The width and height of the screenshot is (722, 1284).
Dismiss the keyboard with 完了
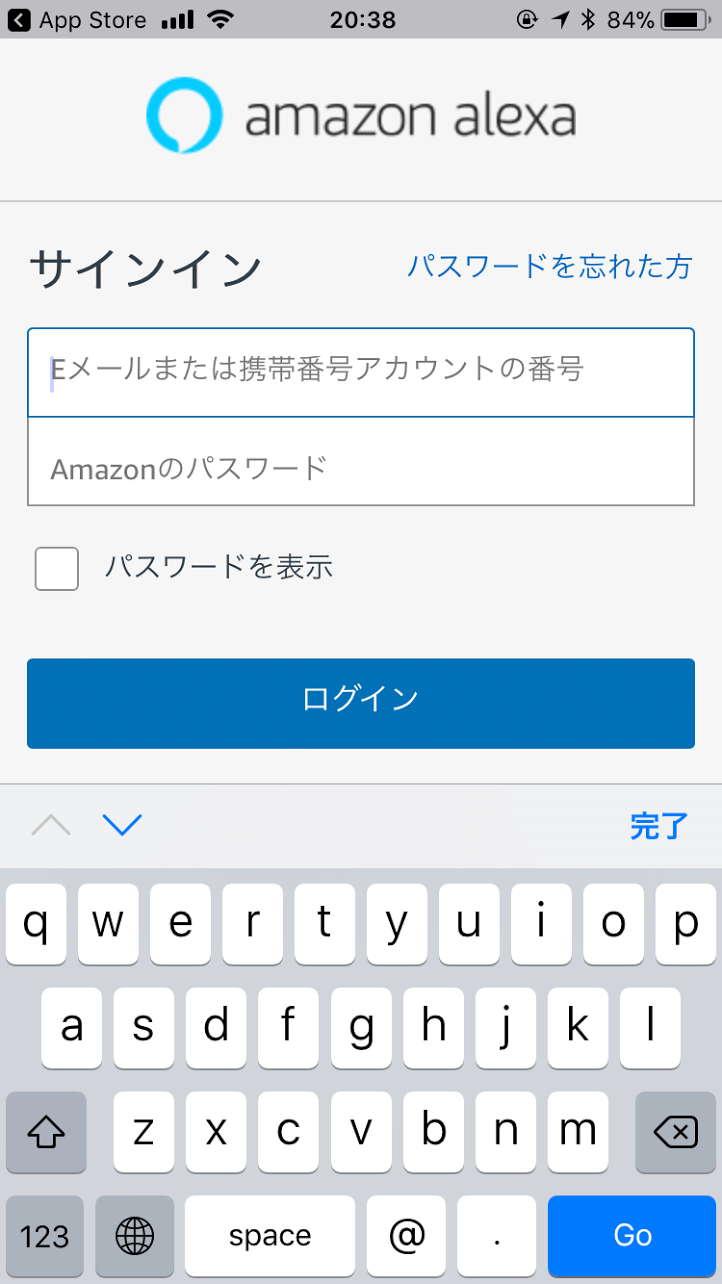coord(659,826)
